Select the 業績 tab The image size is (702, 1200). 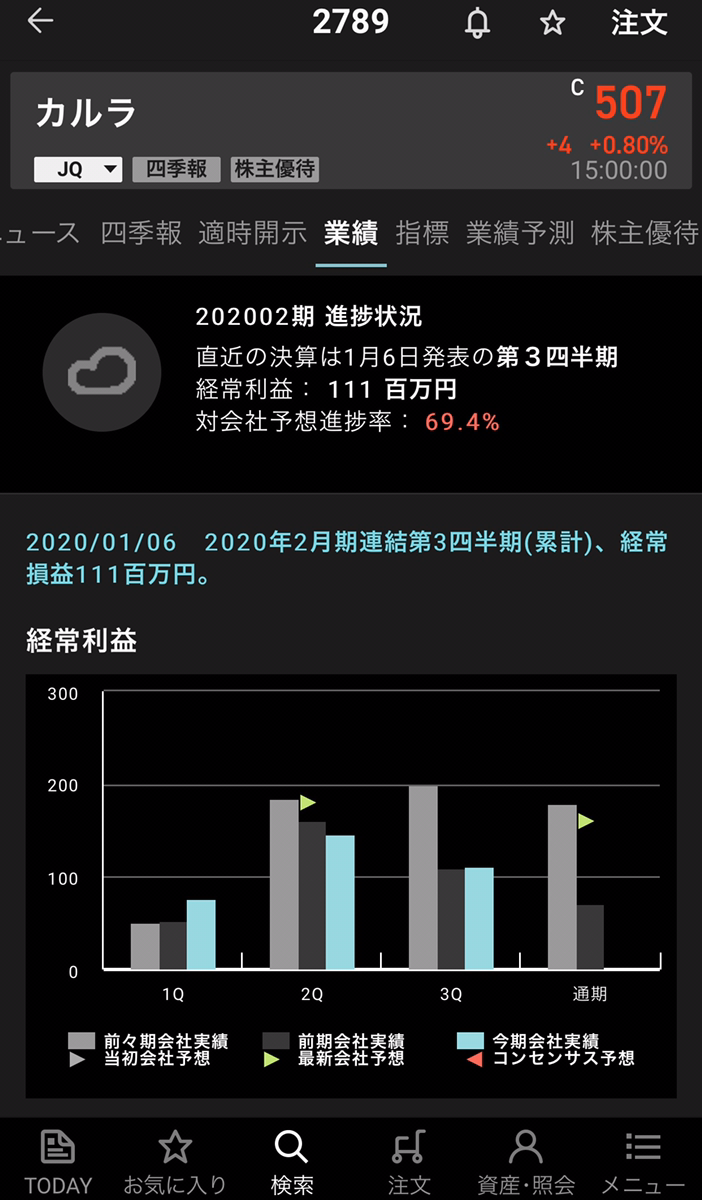point(351,233)
